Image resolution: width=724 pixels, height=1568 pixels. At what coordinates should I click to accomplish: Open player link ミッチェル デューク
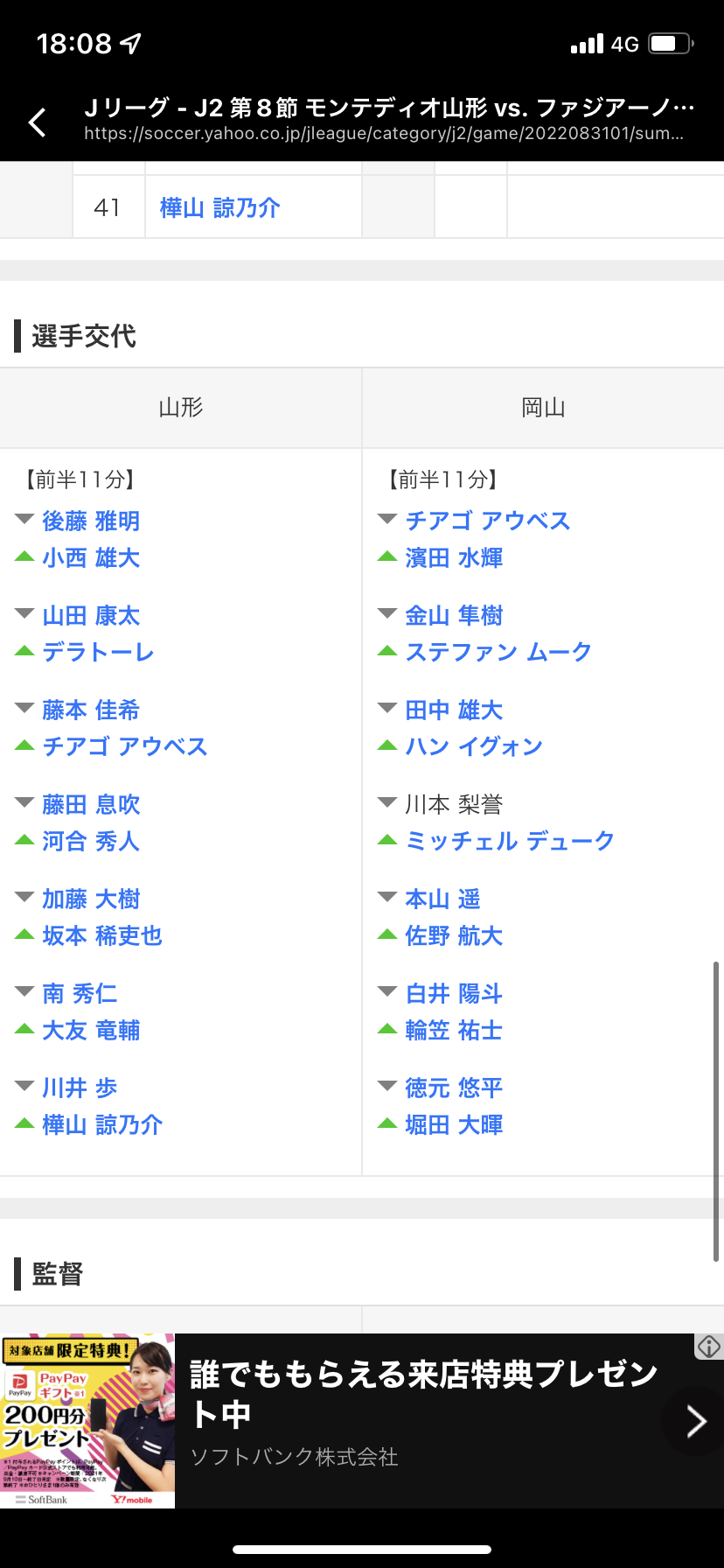[510, 842]
